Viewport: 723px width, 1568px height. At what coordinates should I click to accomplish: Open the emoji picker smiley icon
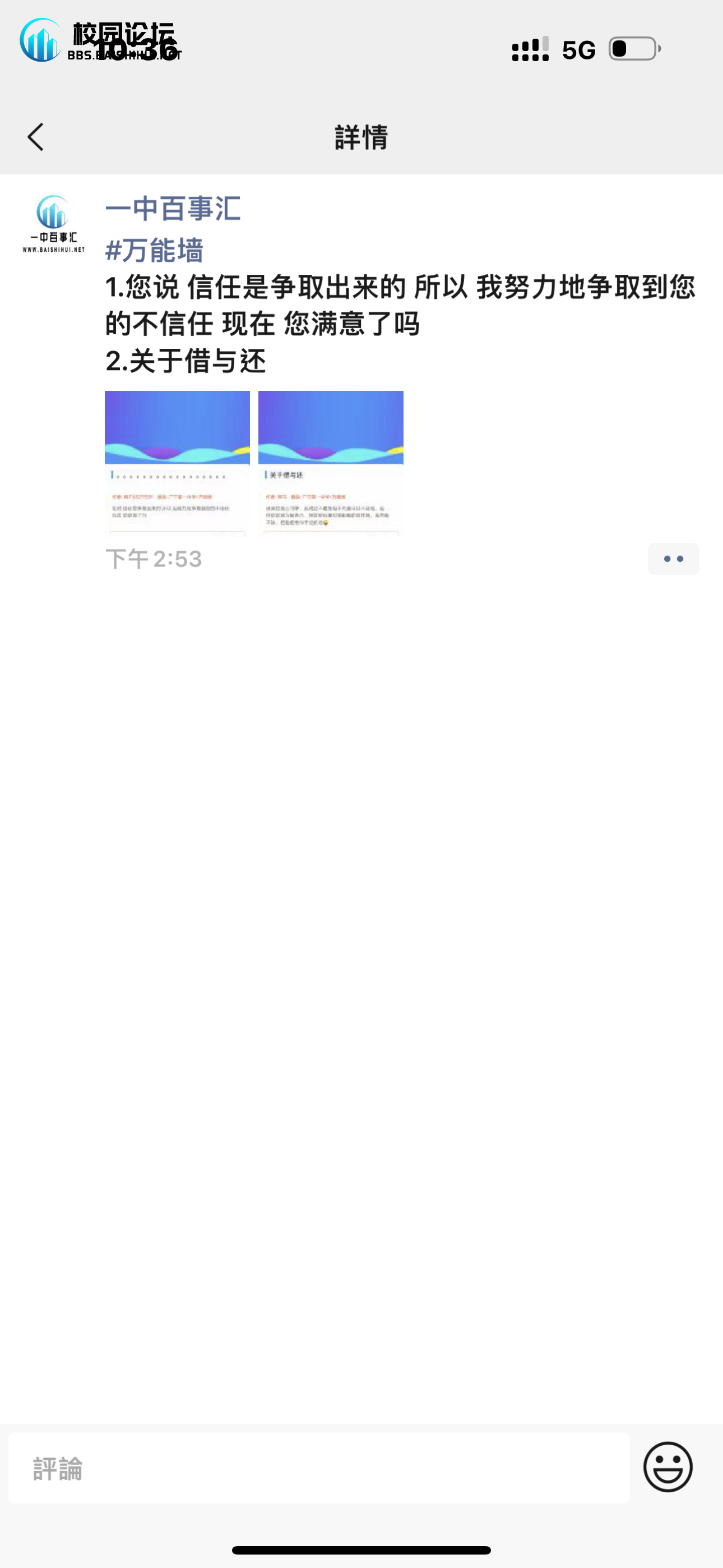click(x=667, y=1469)
